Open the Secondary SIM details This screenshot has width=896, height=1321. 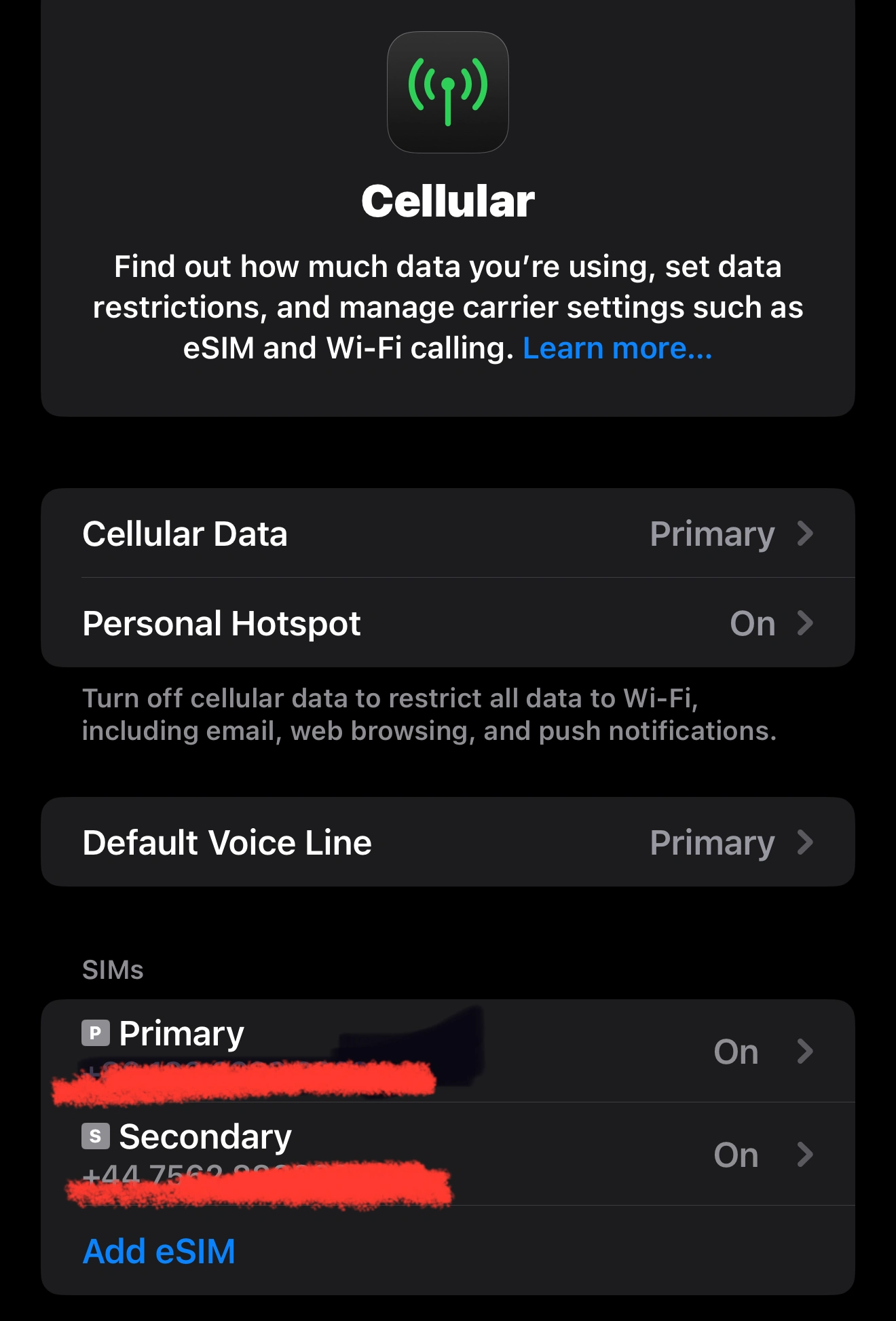448,1154
